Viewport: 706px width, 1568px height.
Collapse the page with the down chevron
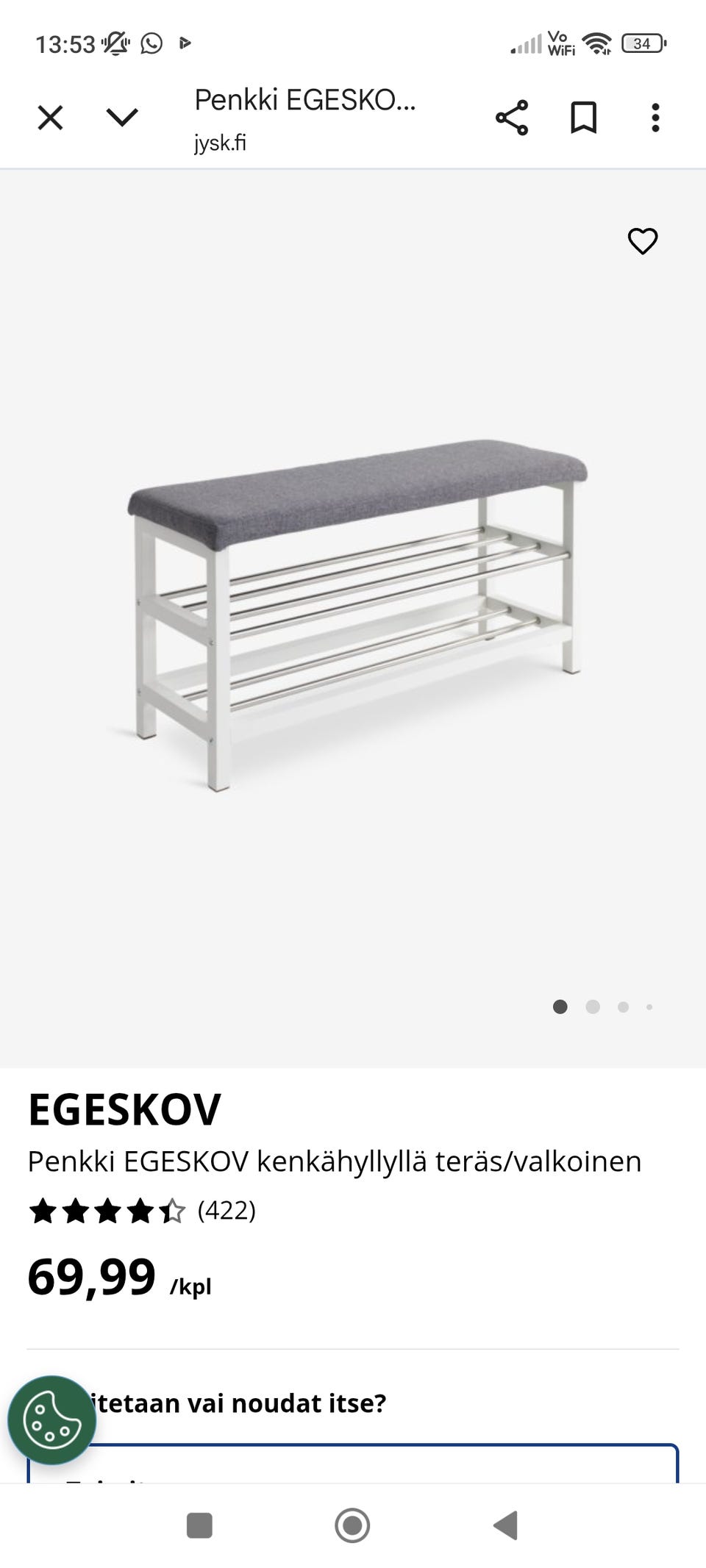click(122, 116)
